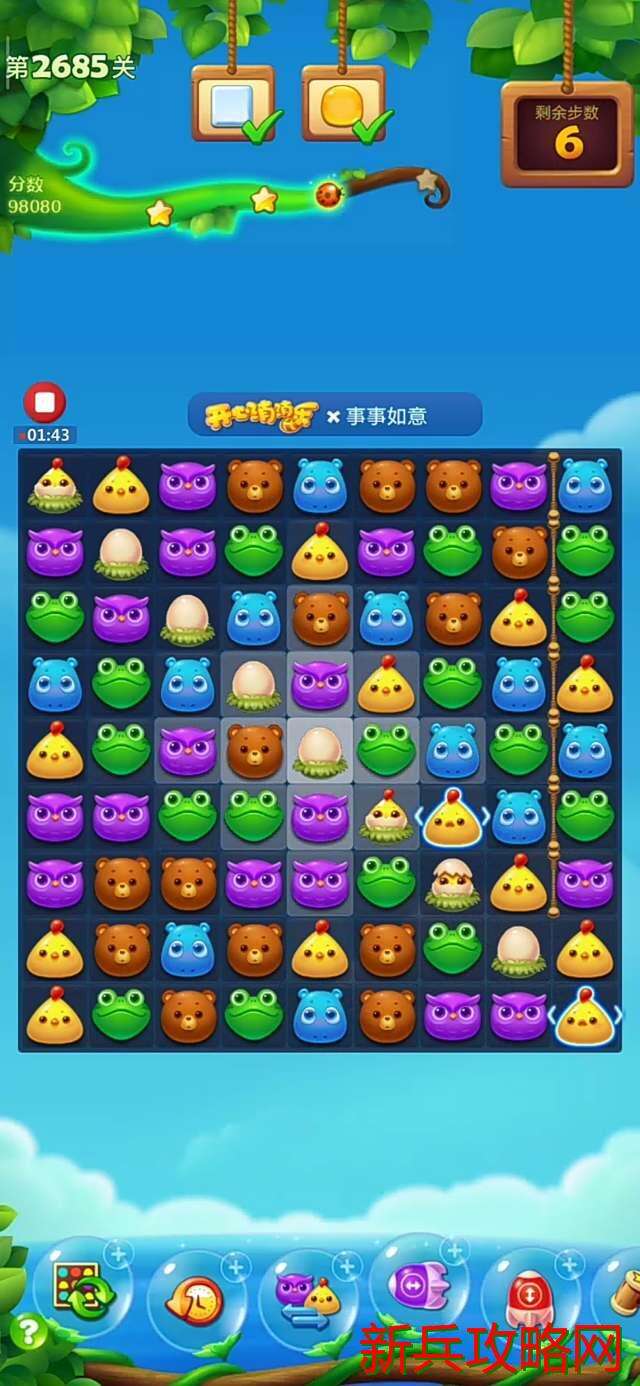Viewport: 640px width, 1386px height.
Task: Stop the screen recording
Action: coord(44,402)
